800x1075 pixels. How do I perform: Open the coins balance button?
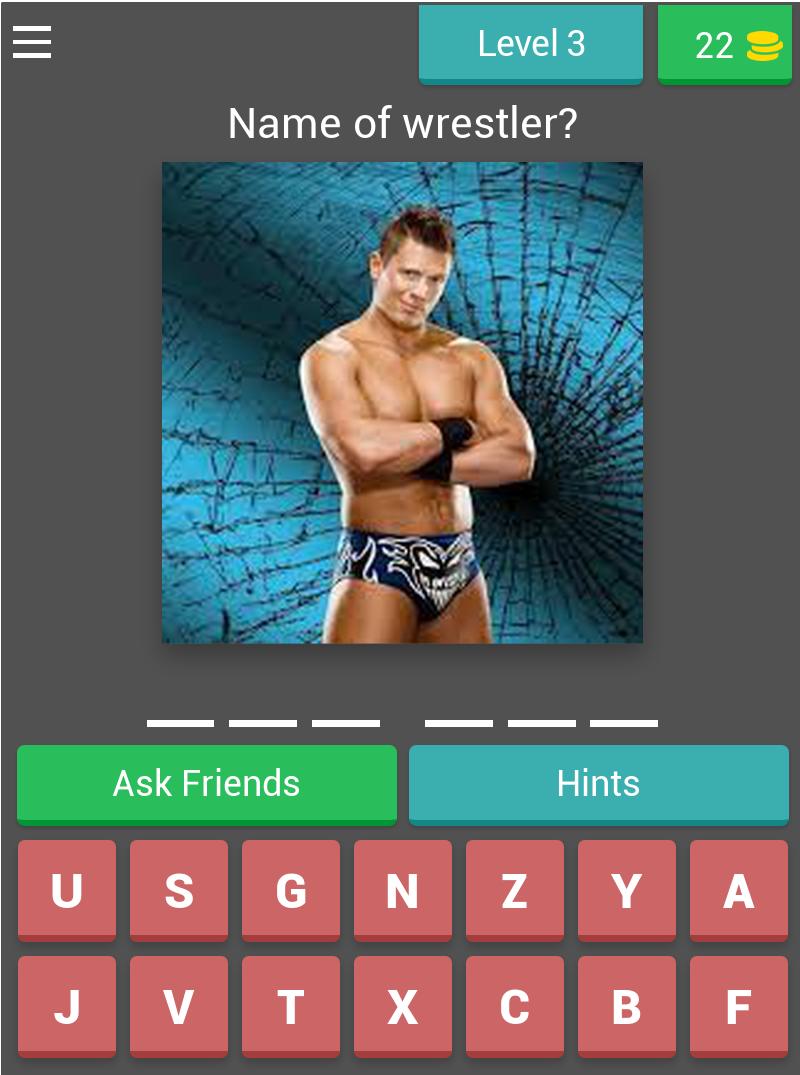[x=724, y=45]
